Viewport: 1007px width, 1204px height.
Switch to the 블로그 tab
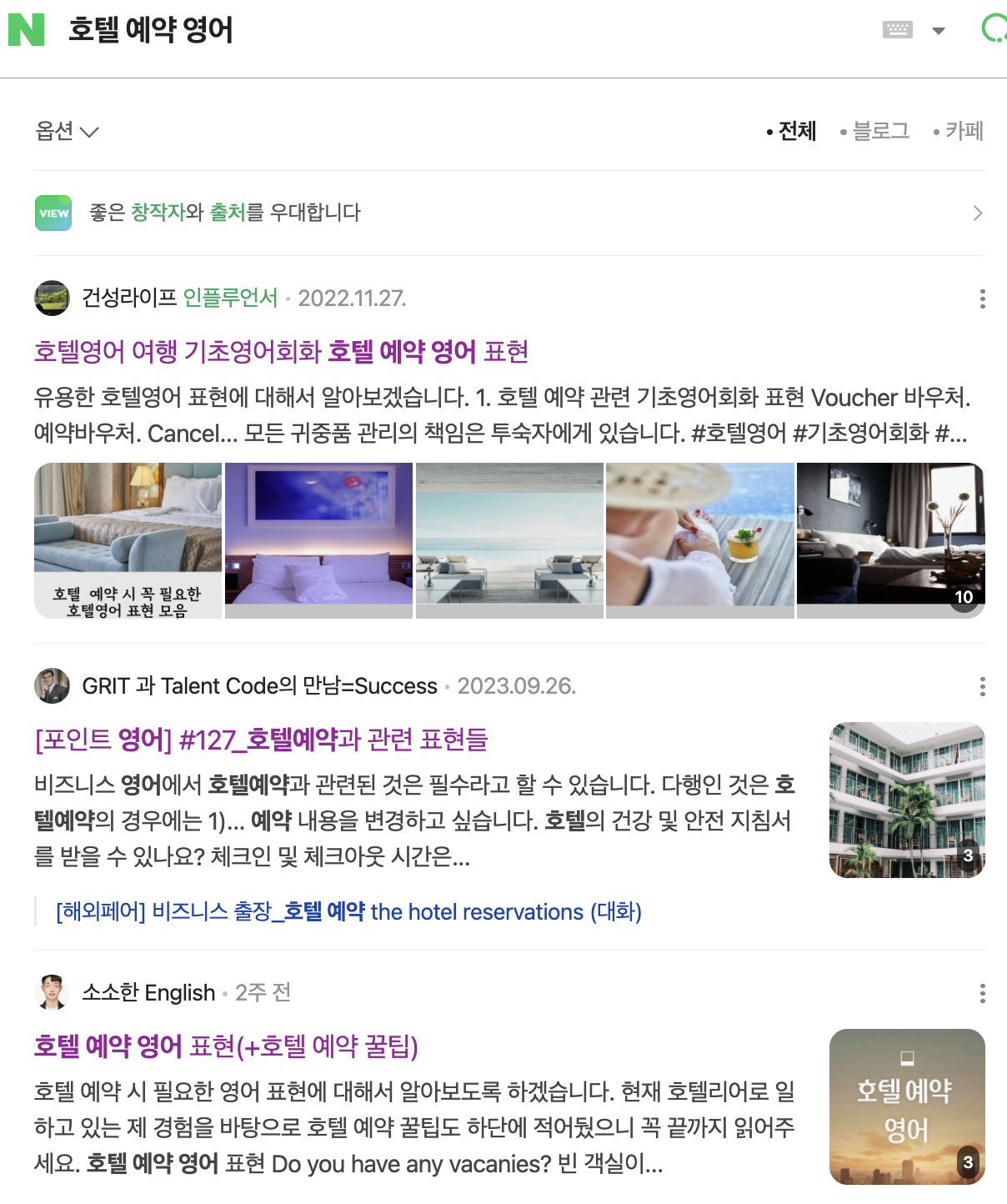click(882, 131)
